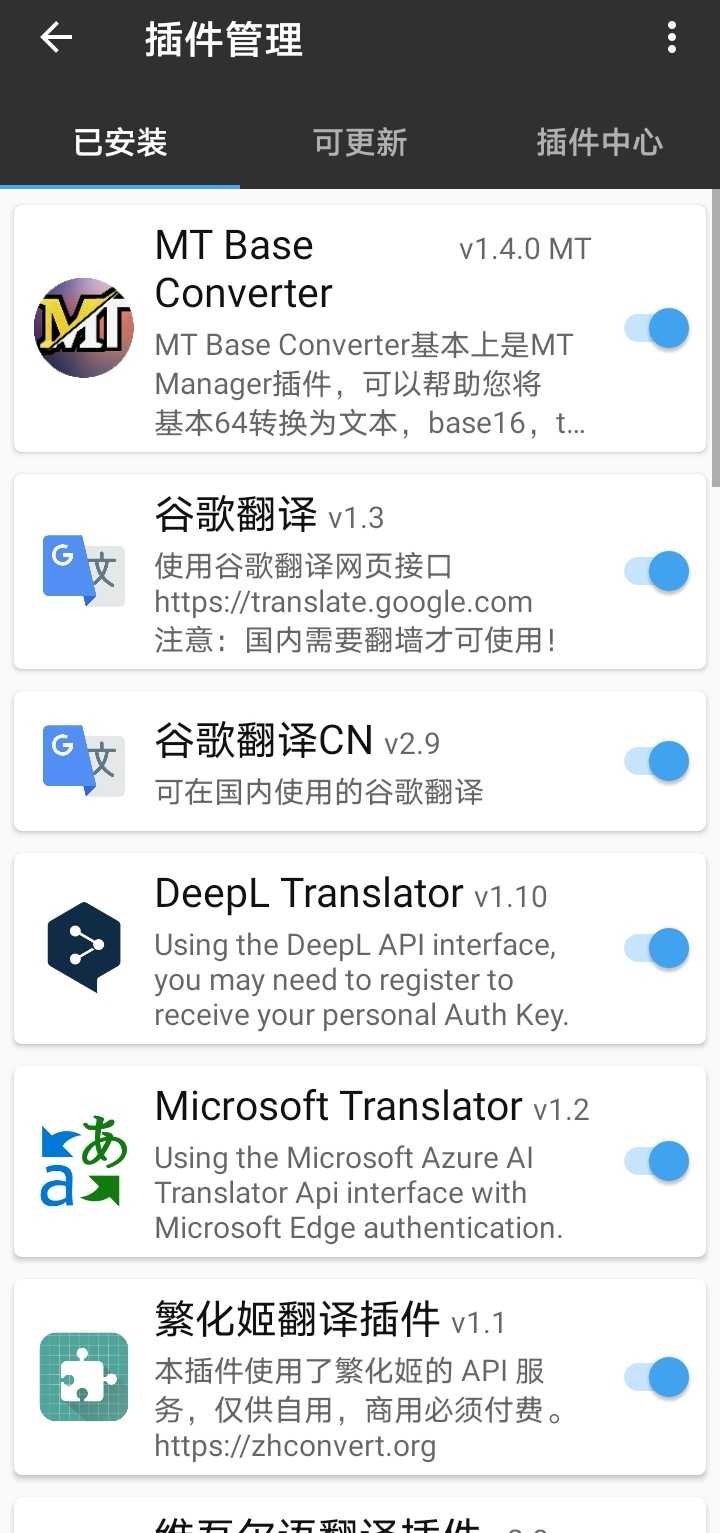Disable the DeepL Translator switch
720x1533 pixels.
[657, 948]
